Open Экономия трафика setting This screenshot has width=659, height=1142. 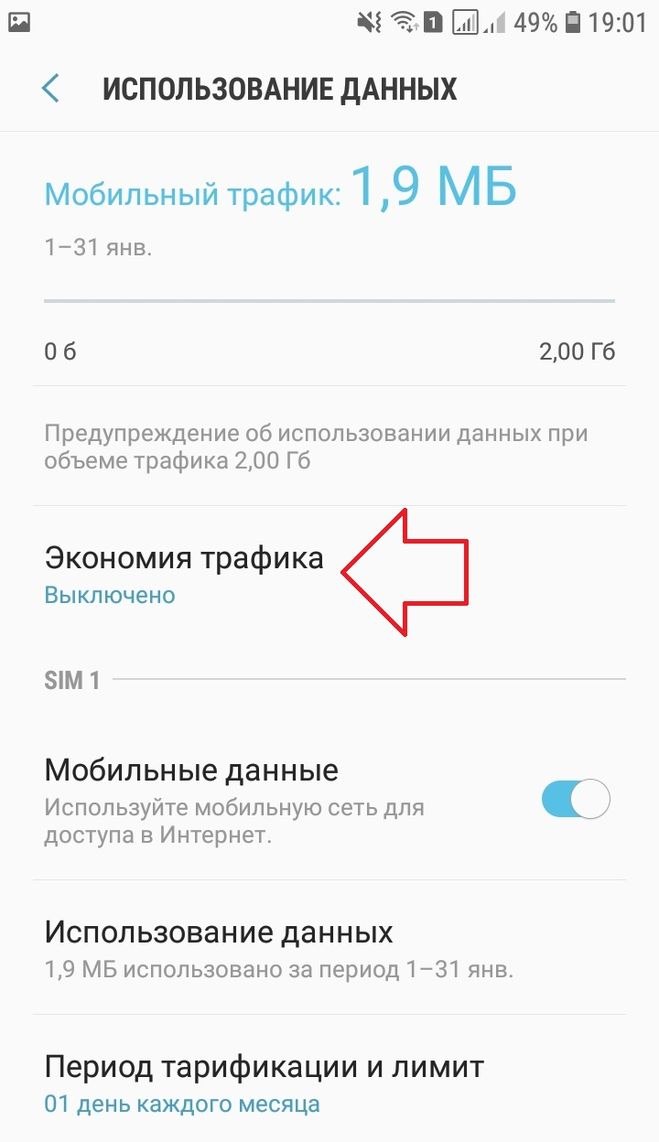pos(185,573)
